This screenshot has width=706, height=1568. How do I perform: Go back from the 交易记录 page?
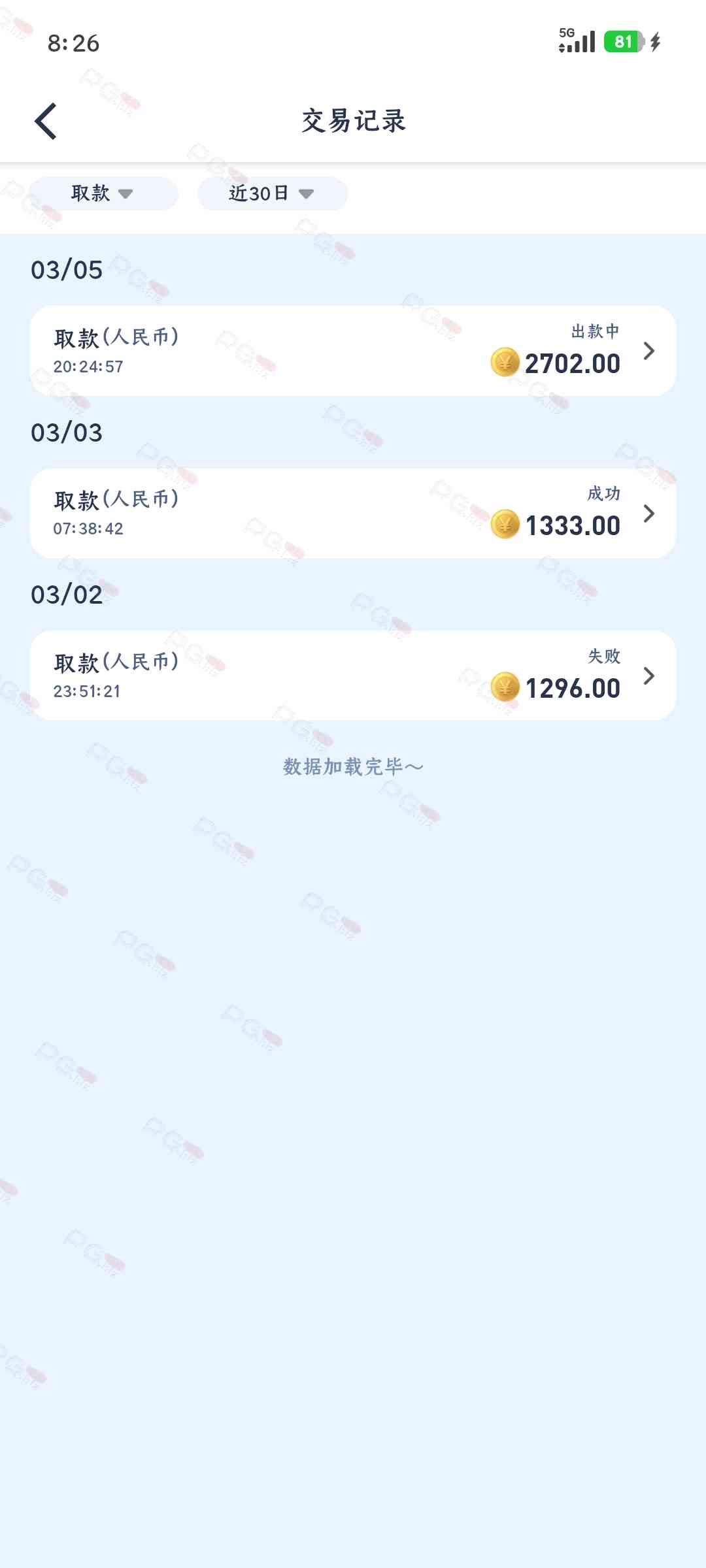coord(46,122)
